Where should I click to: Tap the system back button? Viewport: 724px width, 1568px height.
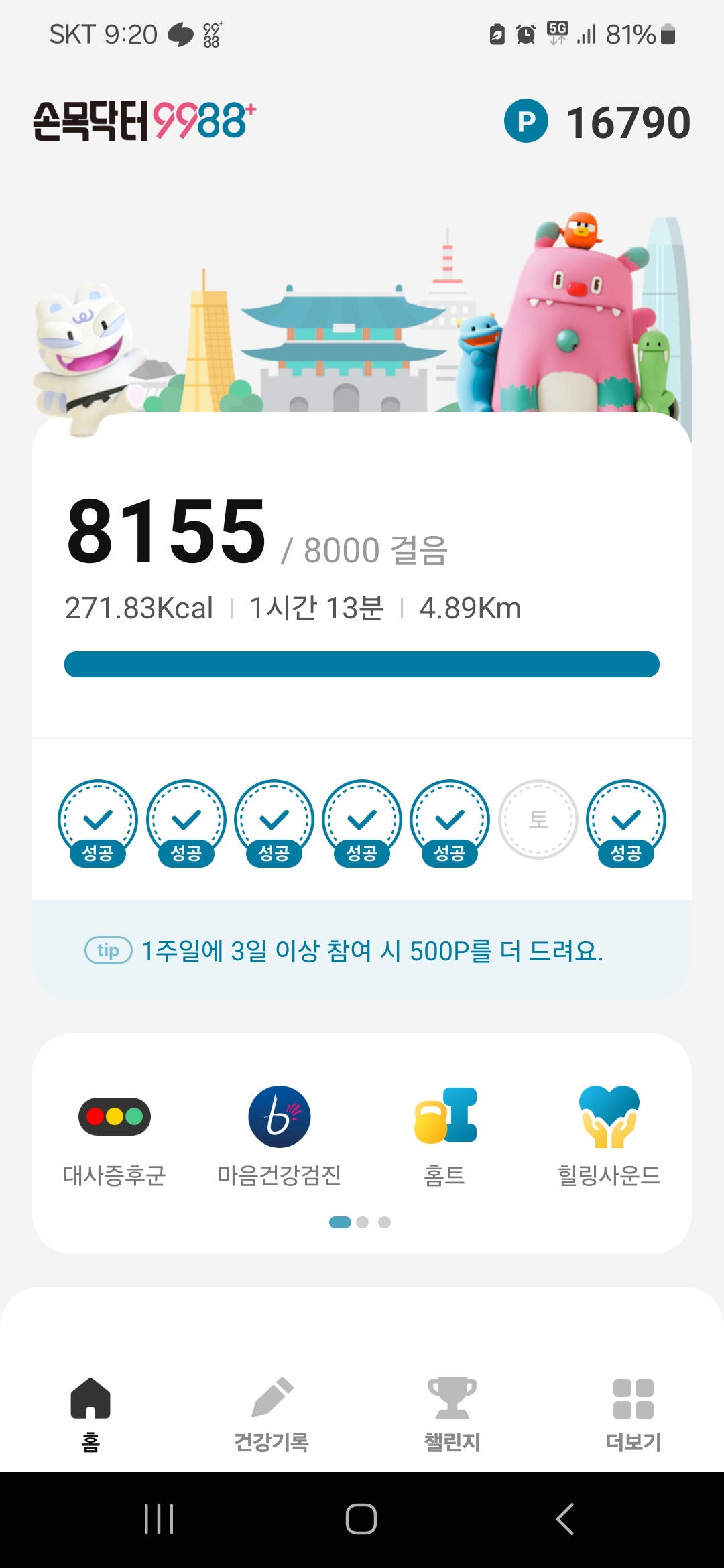(564, 1519)
